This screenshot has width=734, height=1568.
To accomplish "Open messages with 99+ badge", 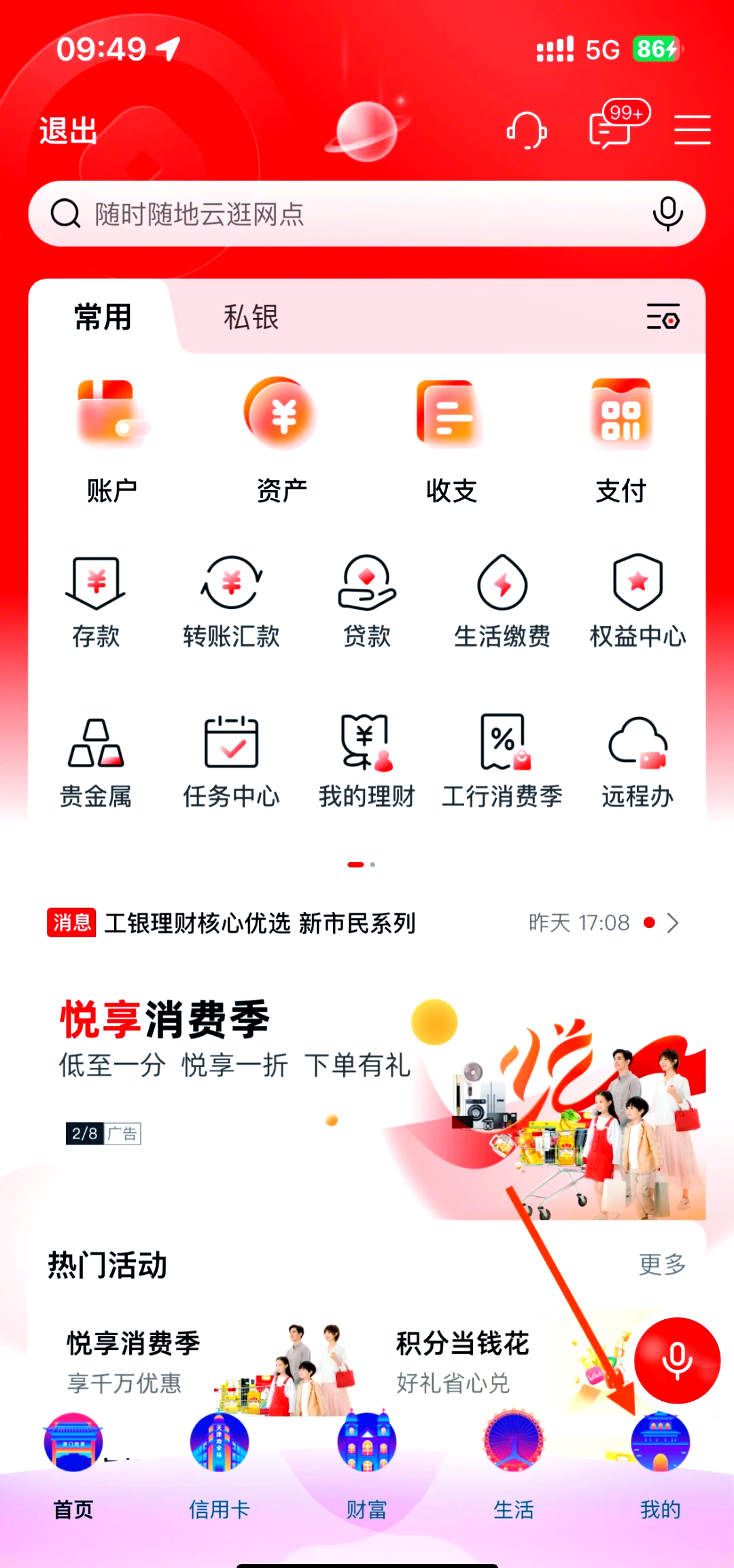I will point(612,128).
